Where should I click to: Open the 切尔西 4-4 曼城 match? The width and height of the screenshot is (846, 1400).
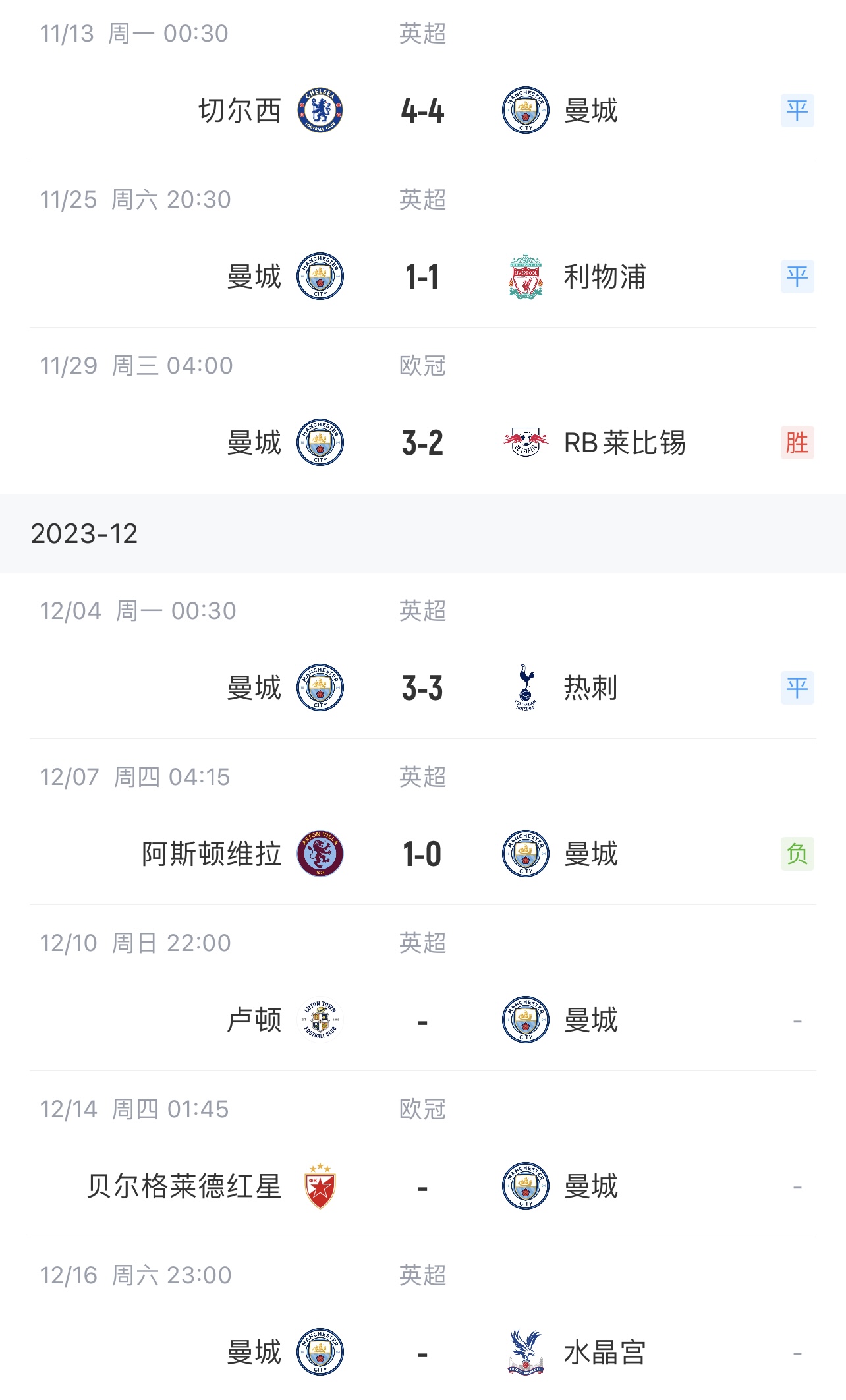423,80
